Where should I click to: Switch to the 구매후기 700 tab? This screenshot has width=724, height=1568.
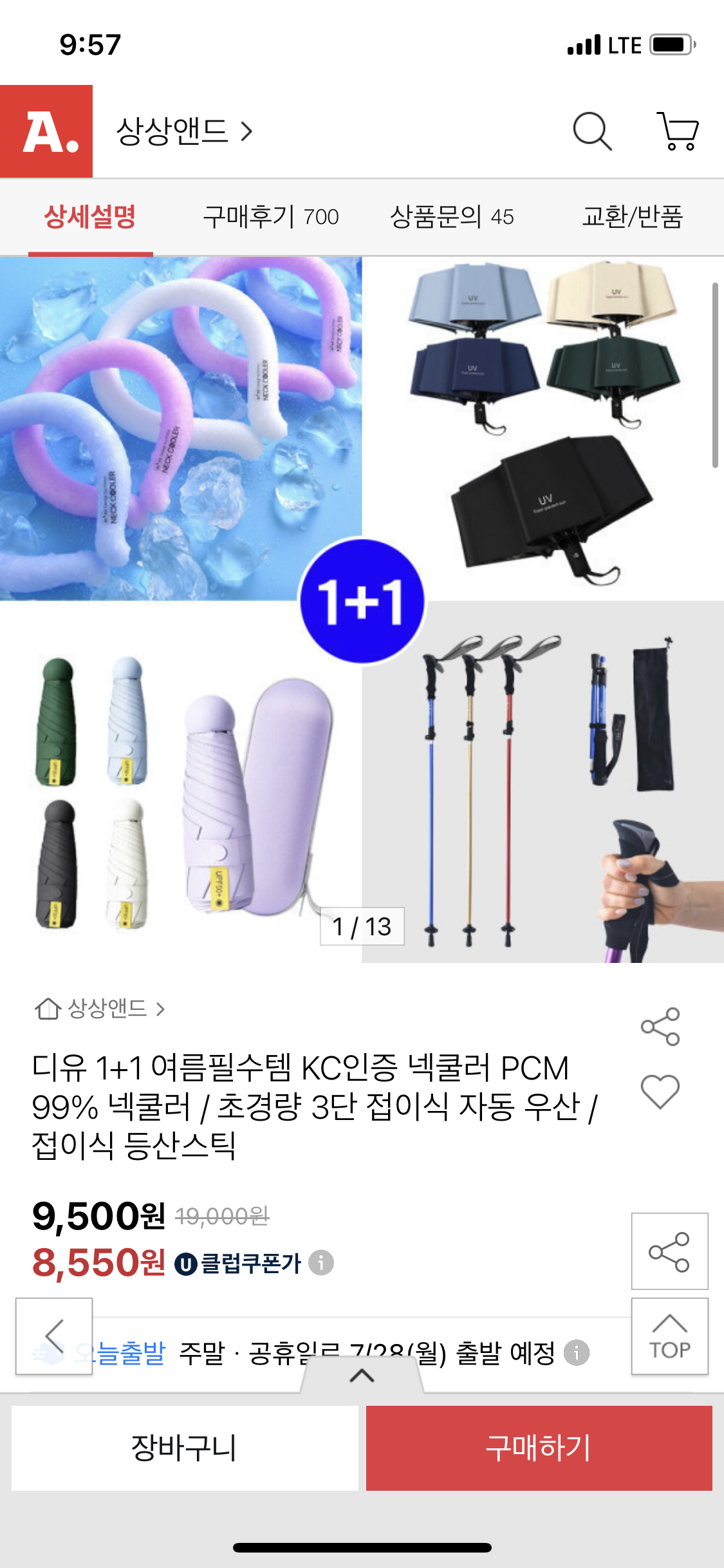(271, 217)
